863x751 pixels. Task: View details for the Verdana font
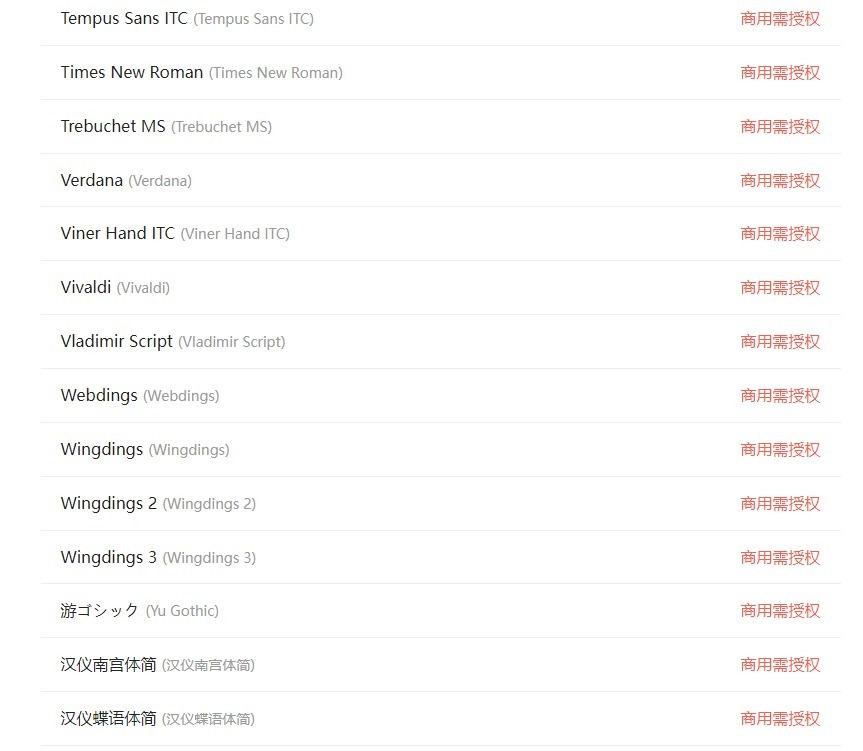click(x=92, y=181)
